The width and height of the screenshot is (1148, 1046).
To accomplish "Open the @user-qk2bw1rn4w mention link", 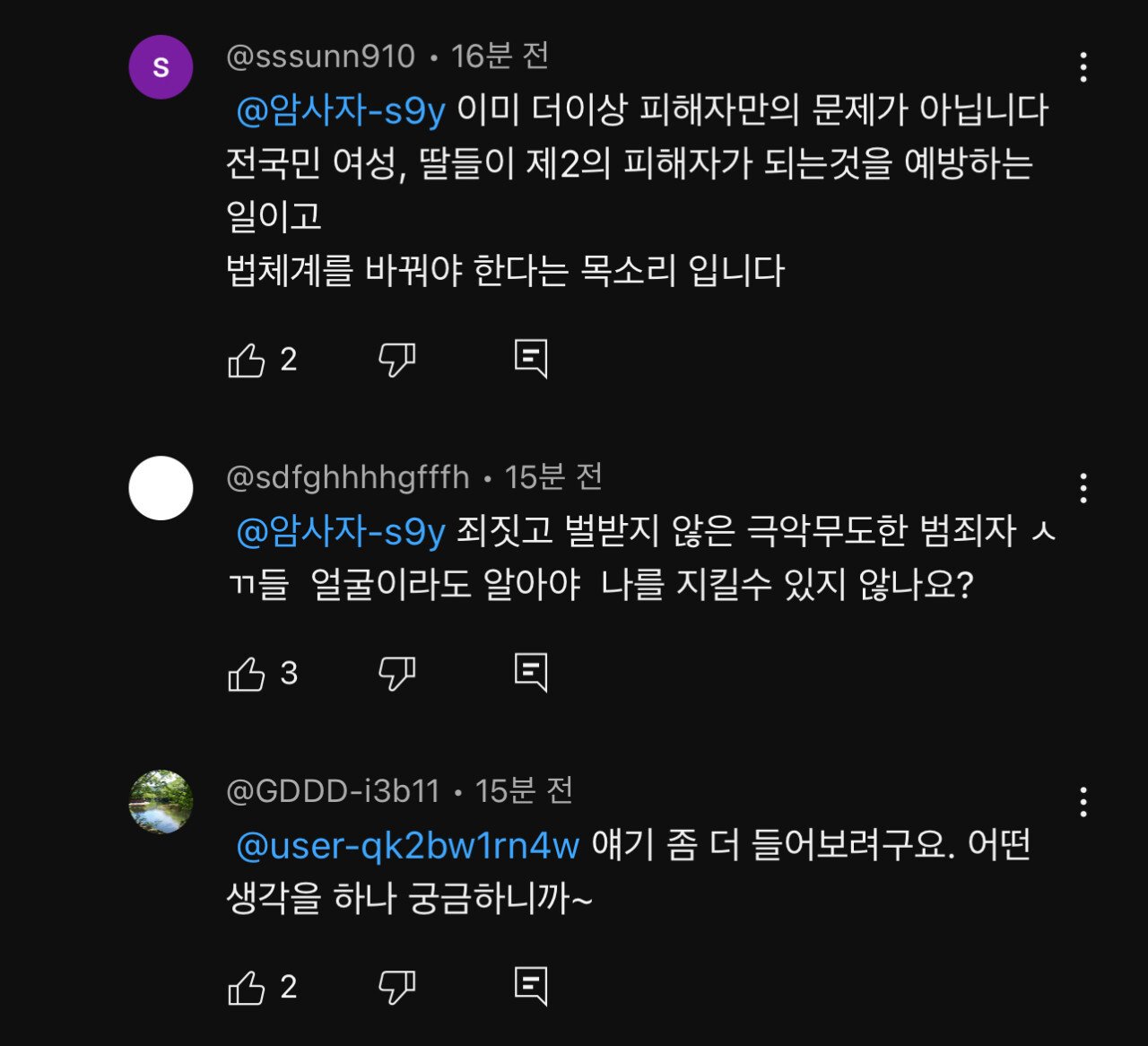I will point(408,846).
